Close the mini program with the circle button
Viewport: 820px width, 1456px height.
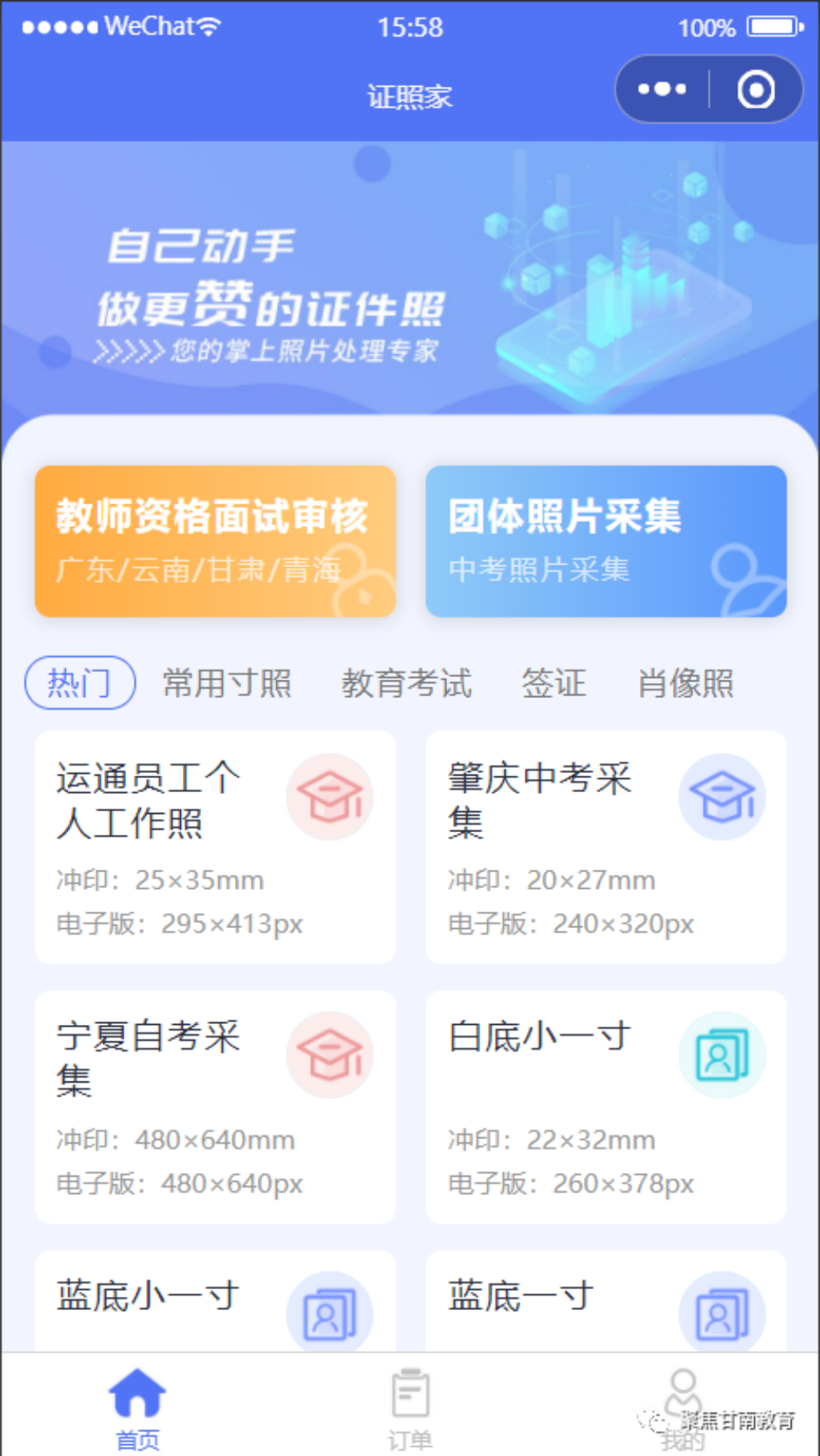coord(756,89)
